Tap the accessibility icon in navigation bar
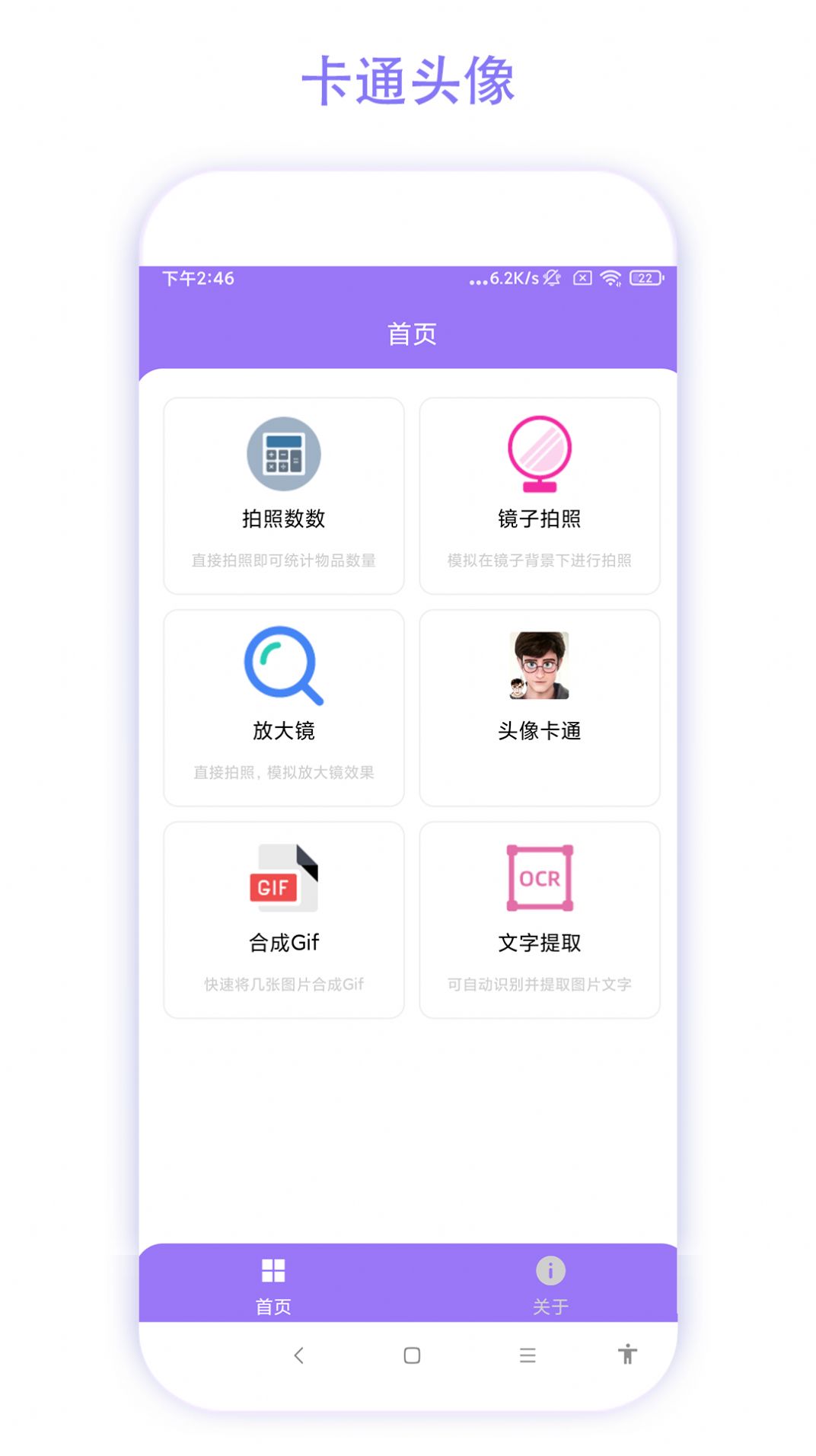The width and height of the screenshot is (816, 1456). tap(628, 1355)
